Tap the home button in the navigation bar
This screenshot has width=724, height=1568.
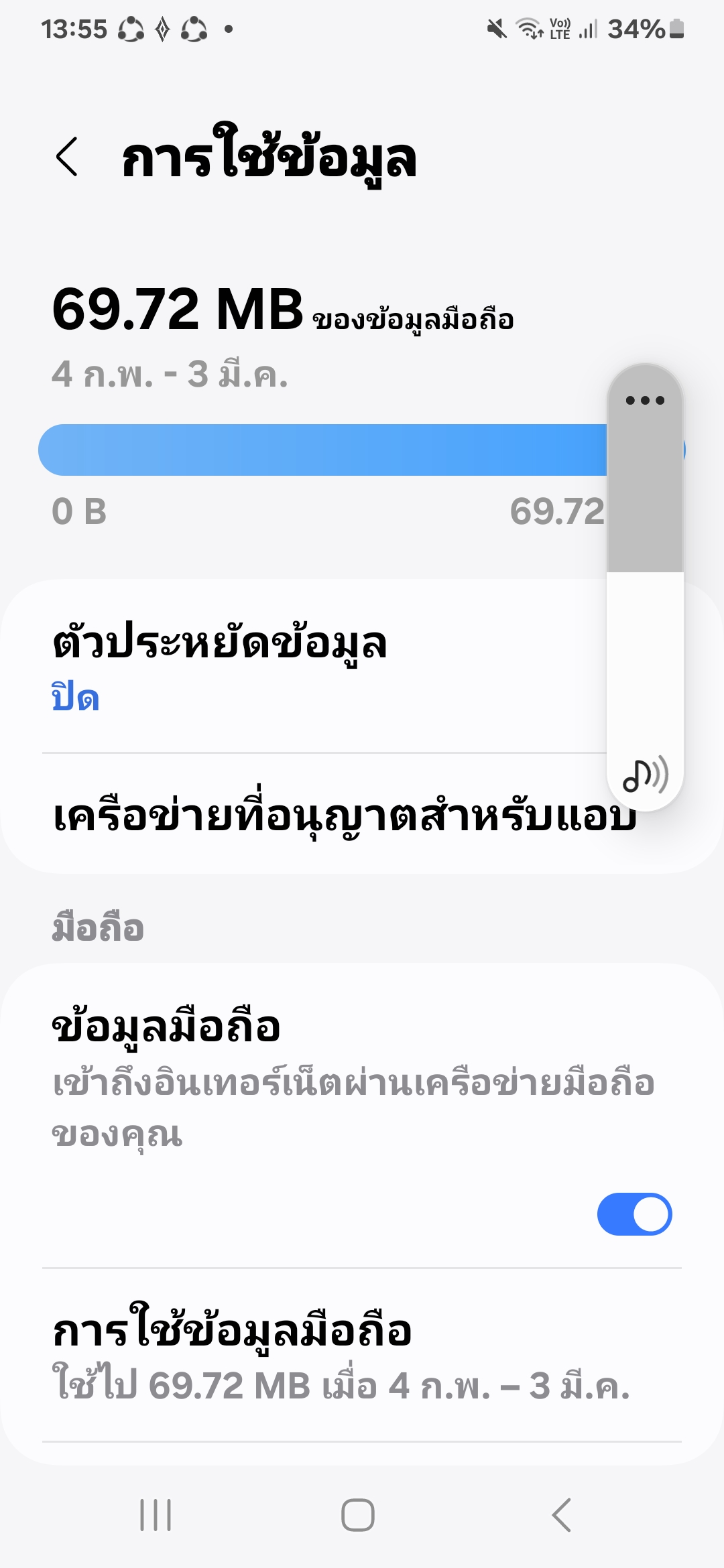(358, 1515)
